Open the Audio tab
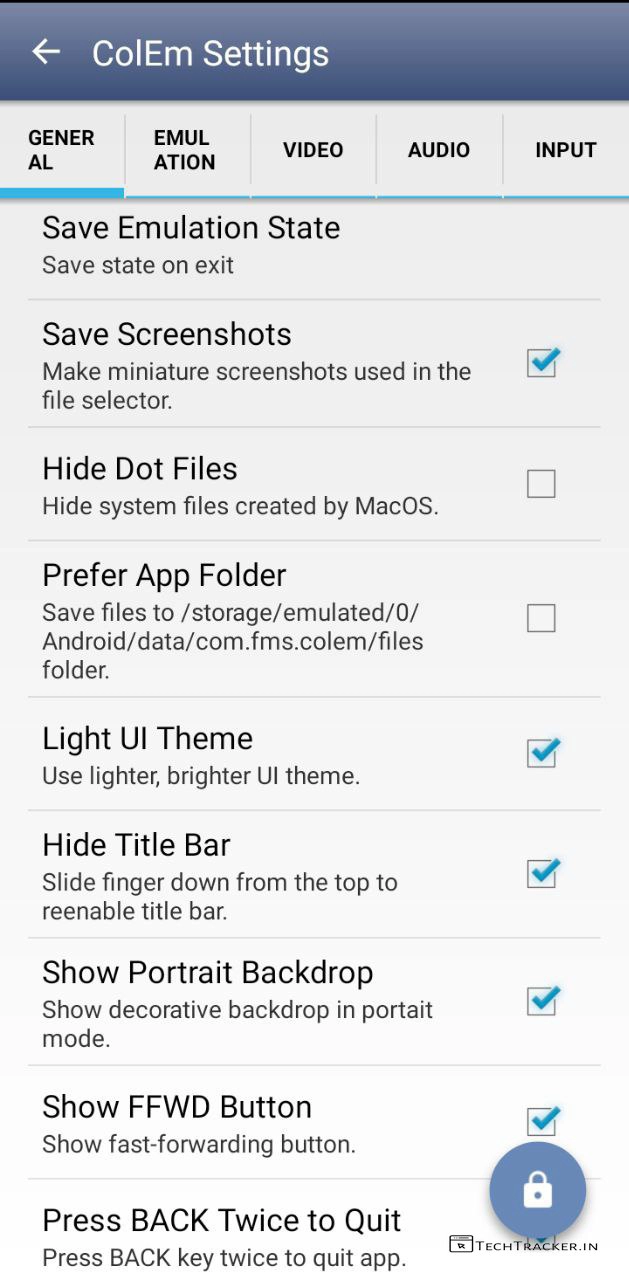The width and height of the screenshot is (629, 1280). point(438,150)
